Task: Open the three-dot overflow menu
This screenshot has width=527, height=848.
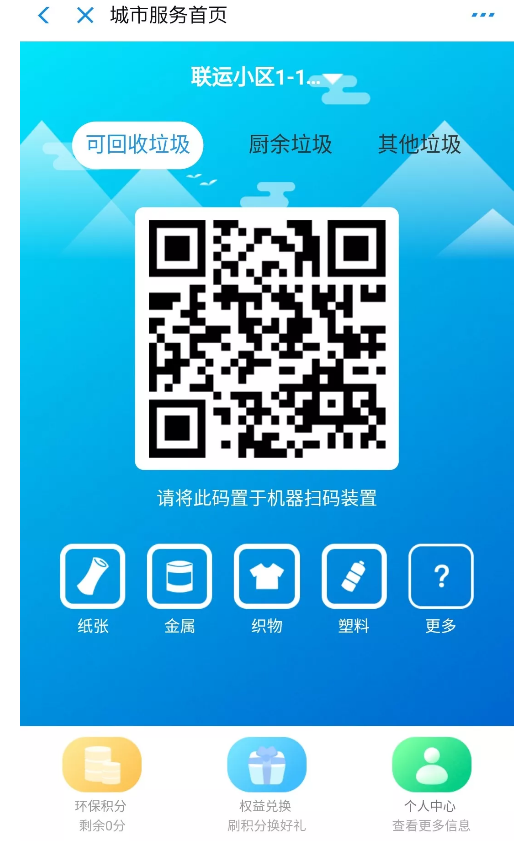Action: click(x=483, y=15)
